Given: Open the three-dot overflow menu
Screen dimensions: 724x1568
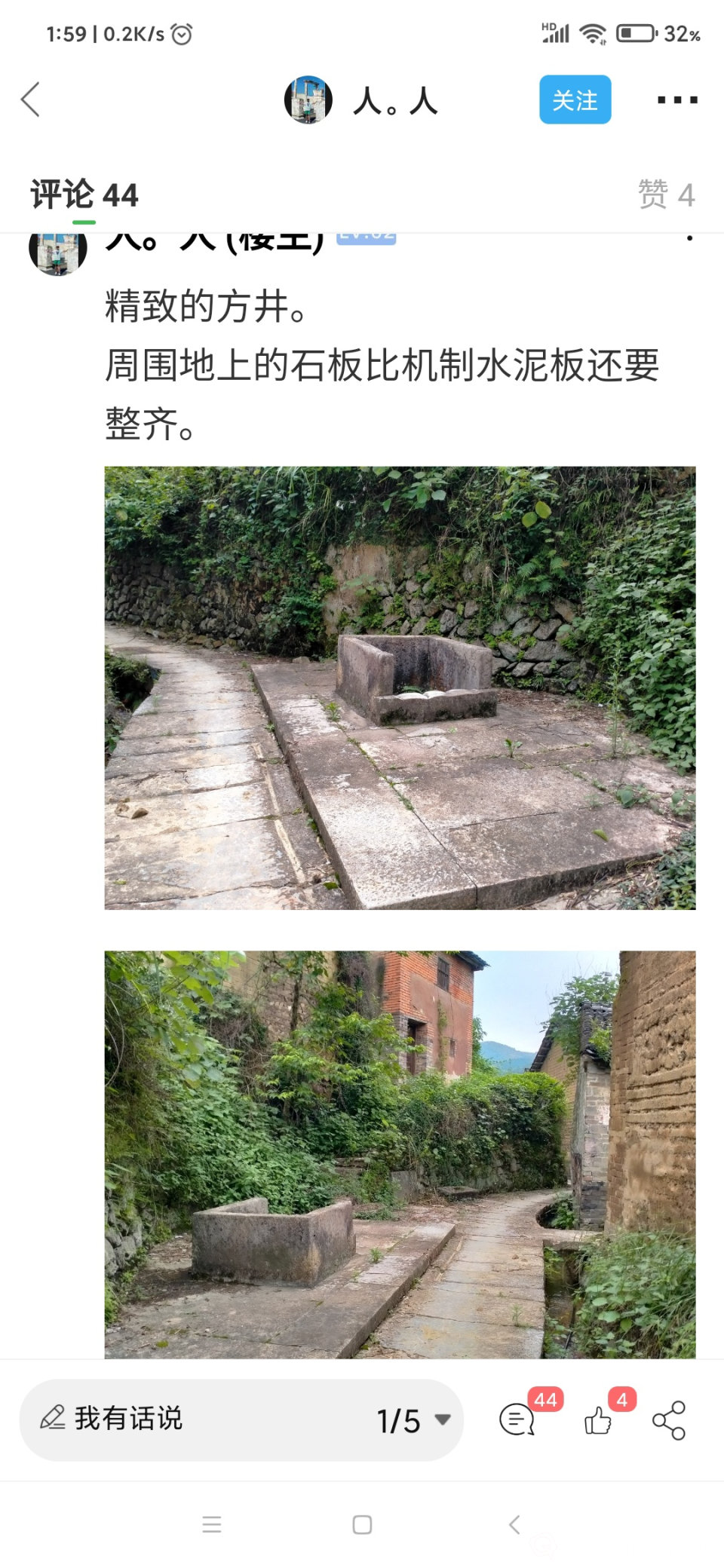Looking at the screenshot, I should point(676,100).
